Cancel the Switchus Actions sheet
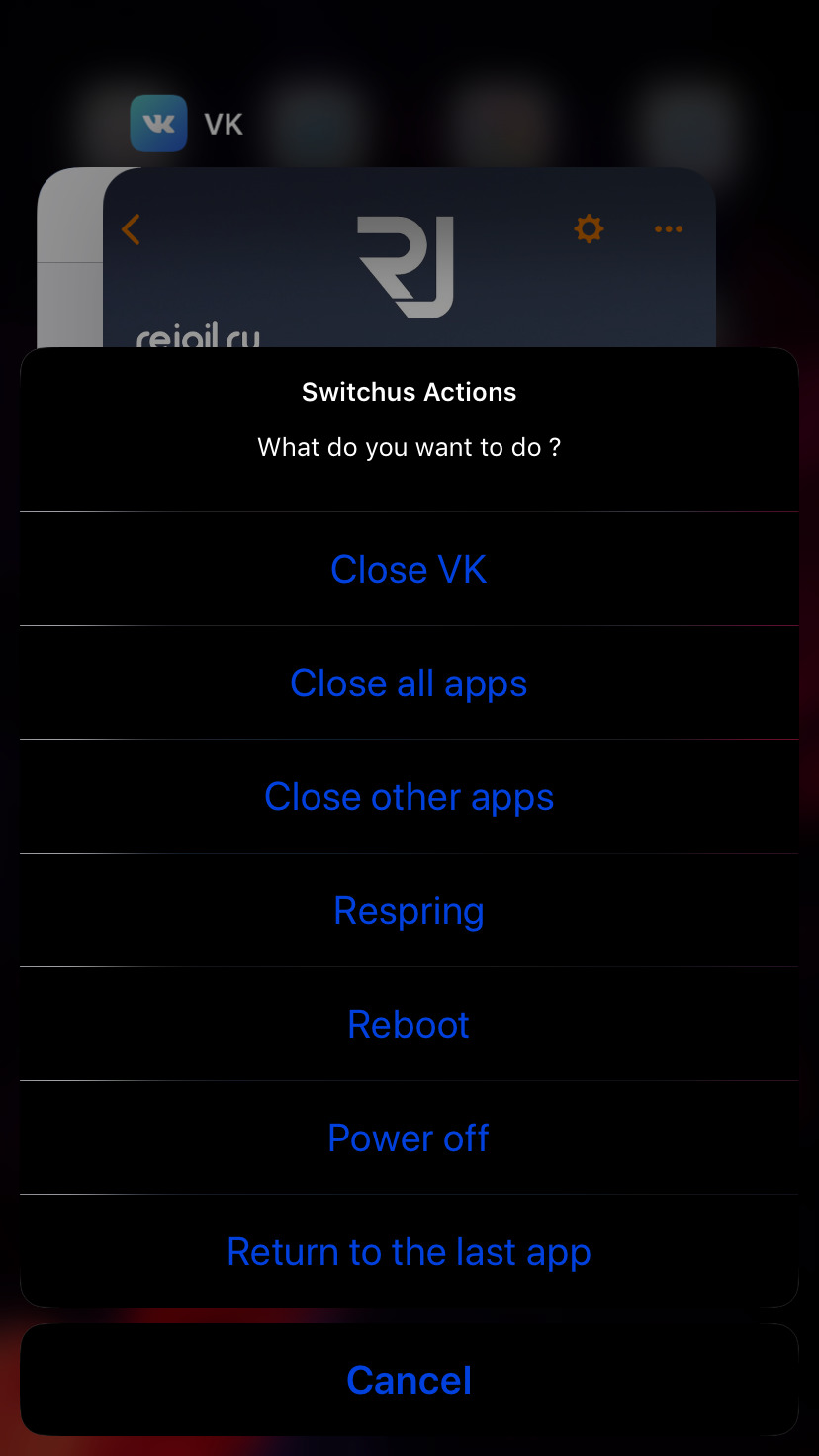This screenshot has height=1456, width=819. coord(409,1381)
